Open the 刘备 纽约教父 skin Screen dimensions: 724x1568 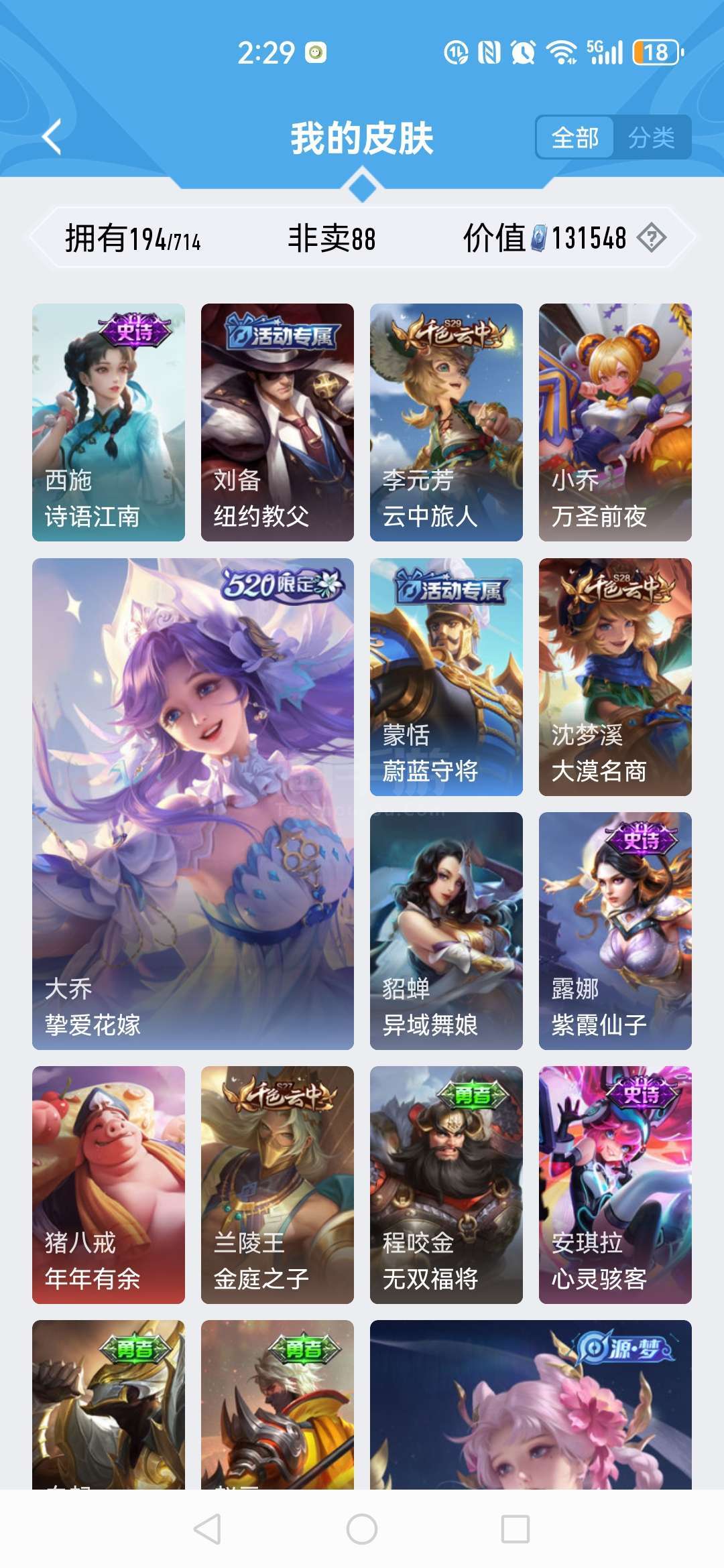coord(278,422)
